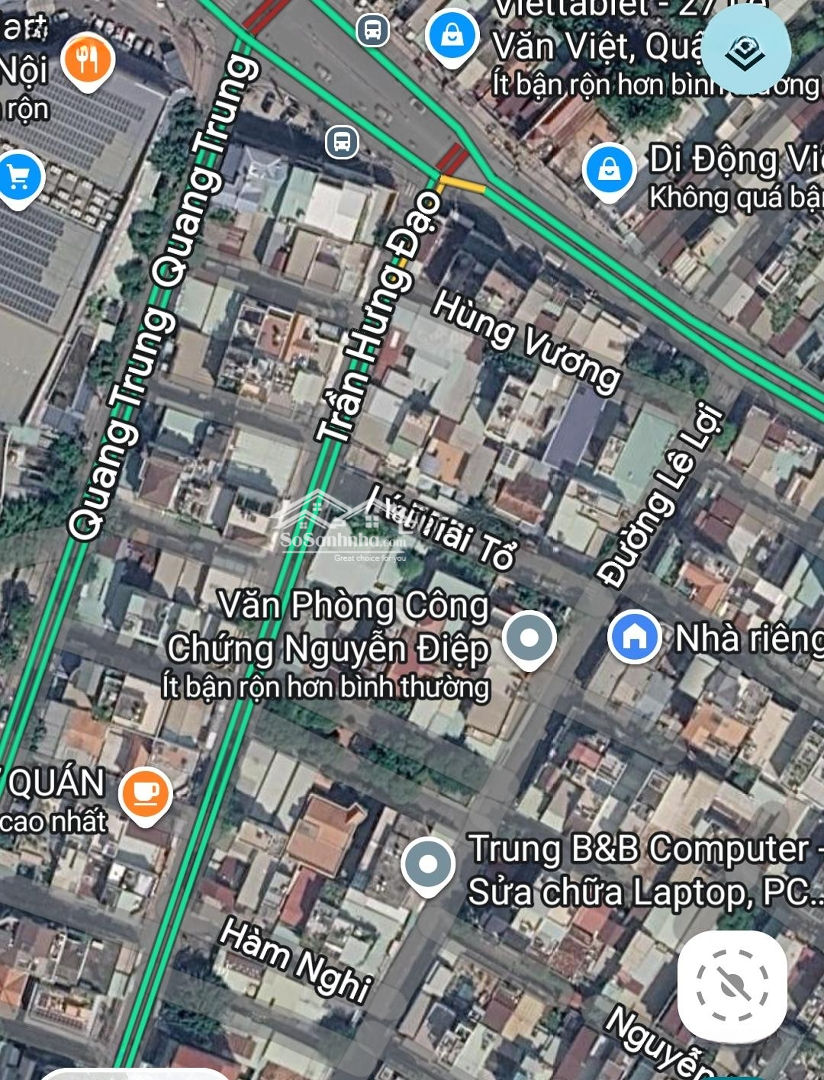Open the Di Động Việt shop pin

(609, 170)
